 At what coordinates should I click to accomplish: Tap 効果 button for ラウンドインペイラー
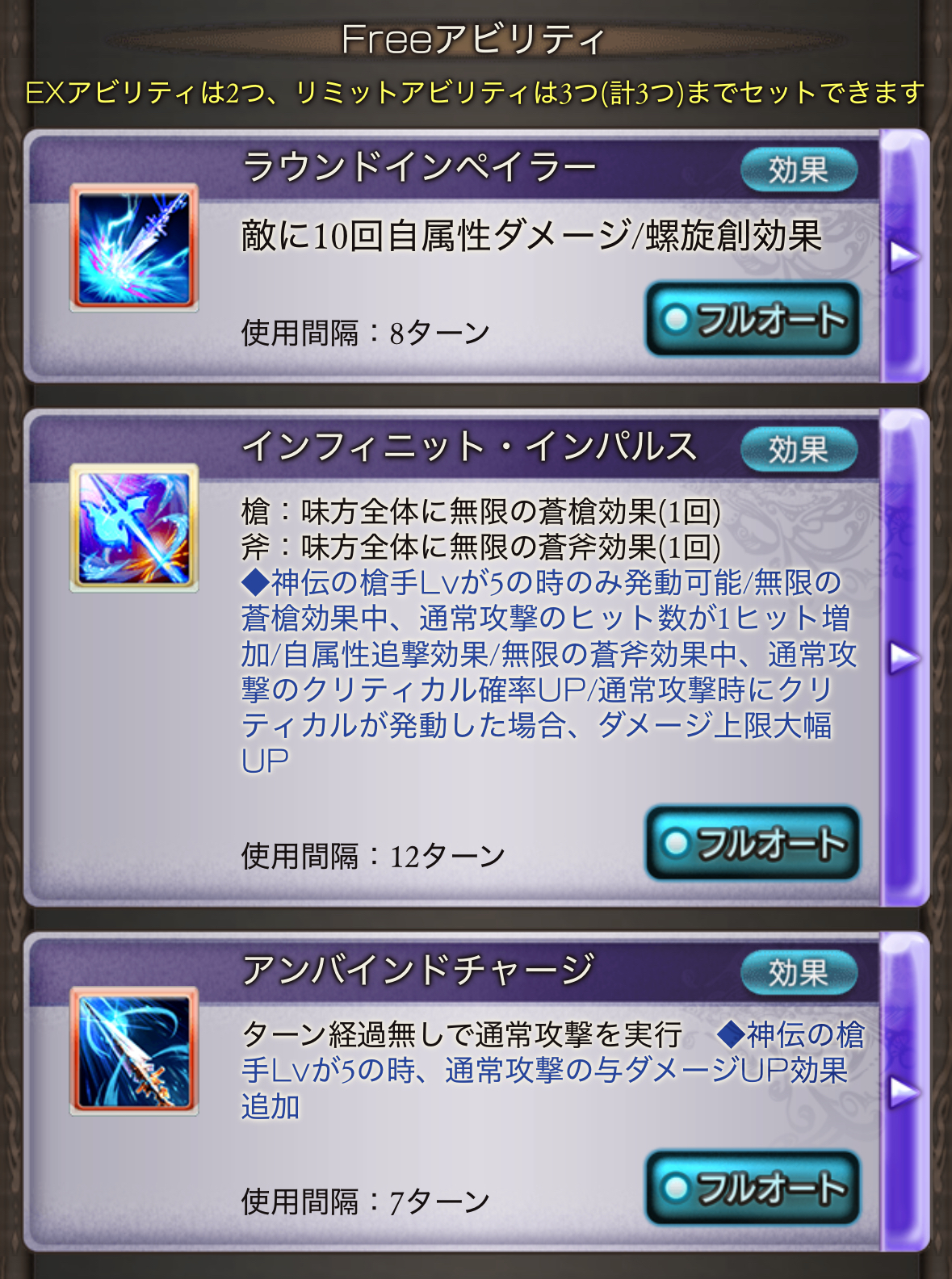798,170
